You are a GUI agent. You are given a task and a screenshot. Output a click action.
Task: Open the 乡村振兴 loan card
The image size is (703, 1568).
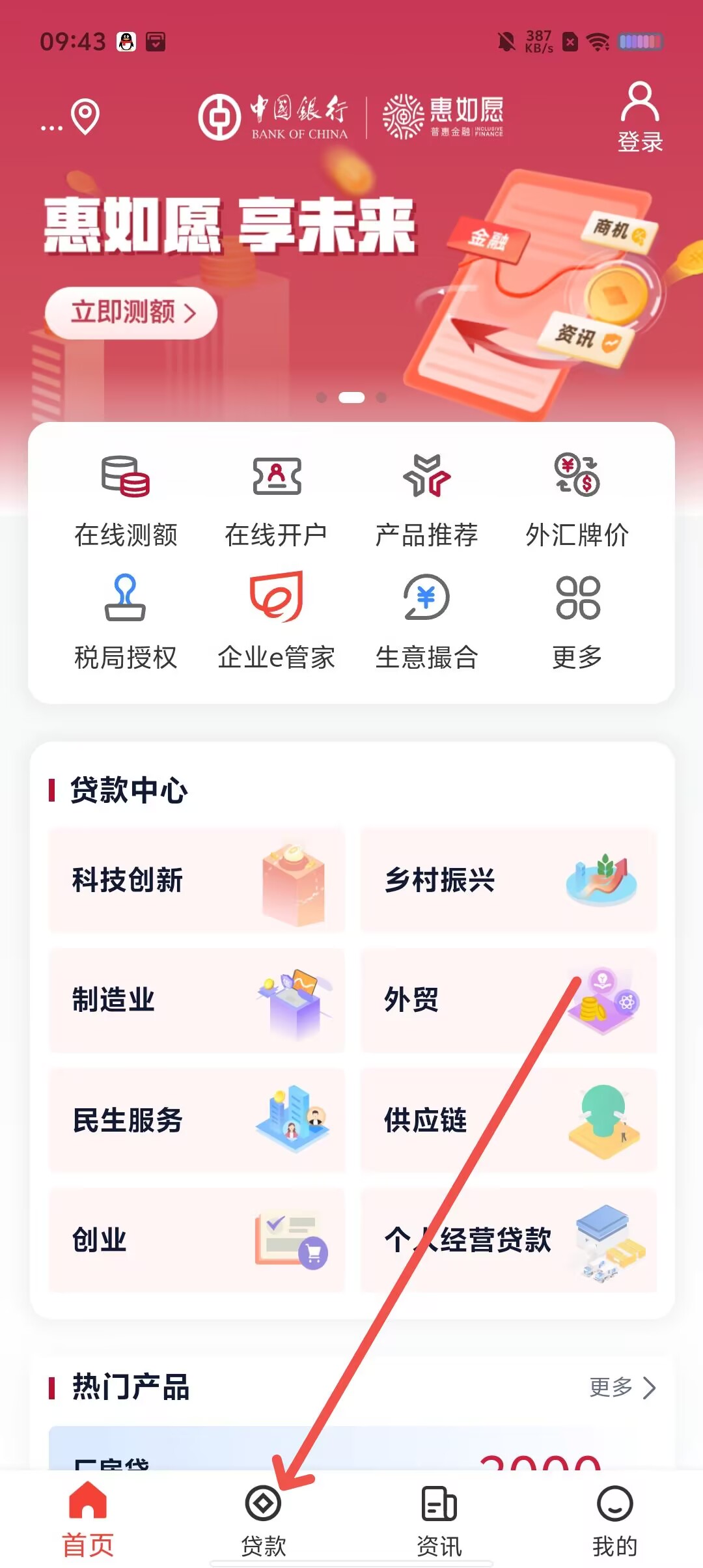(508, 880)
